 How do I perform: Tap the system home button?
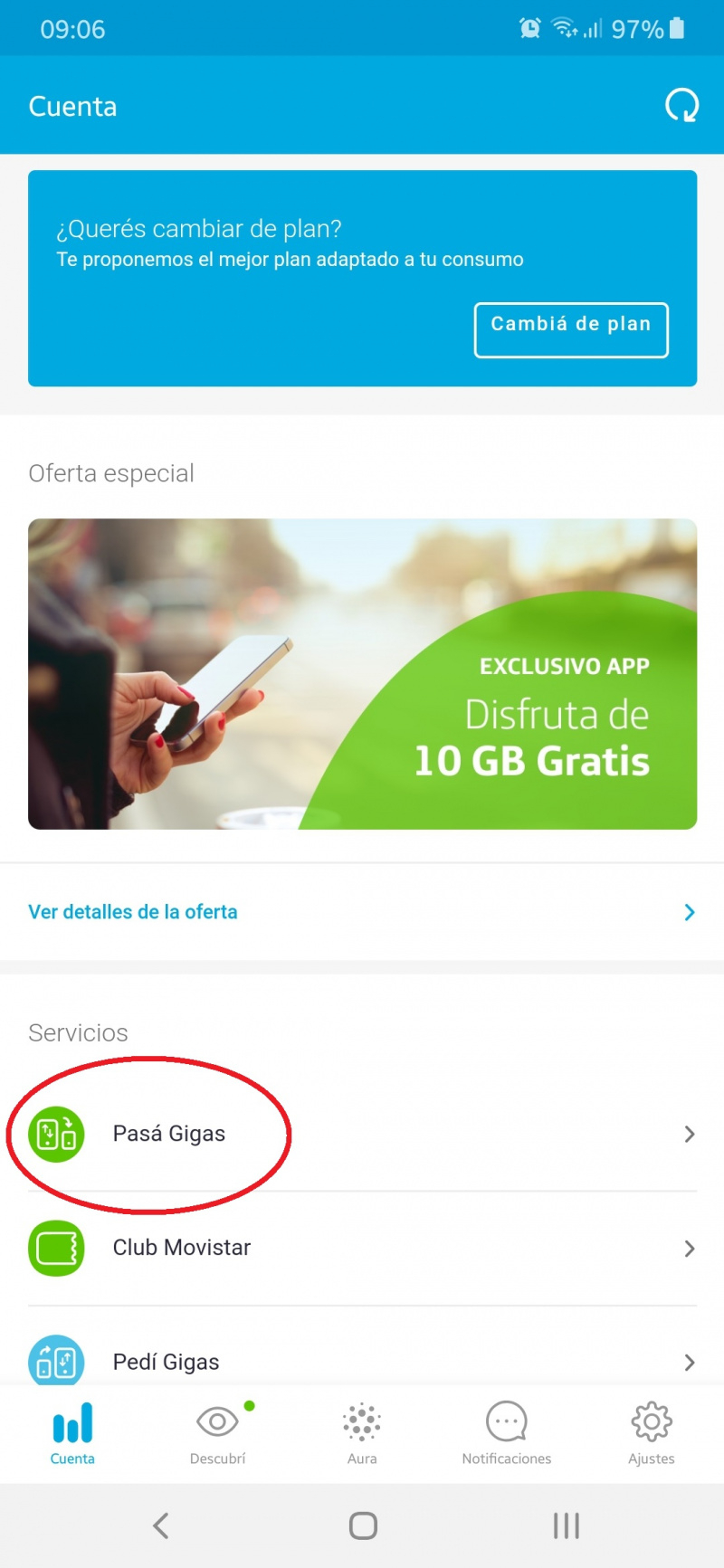pyautogui.click(x=363, y=1525)
